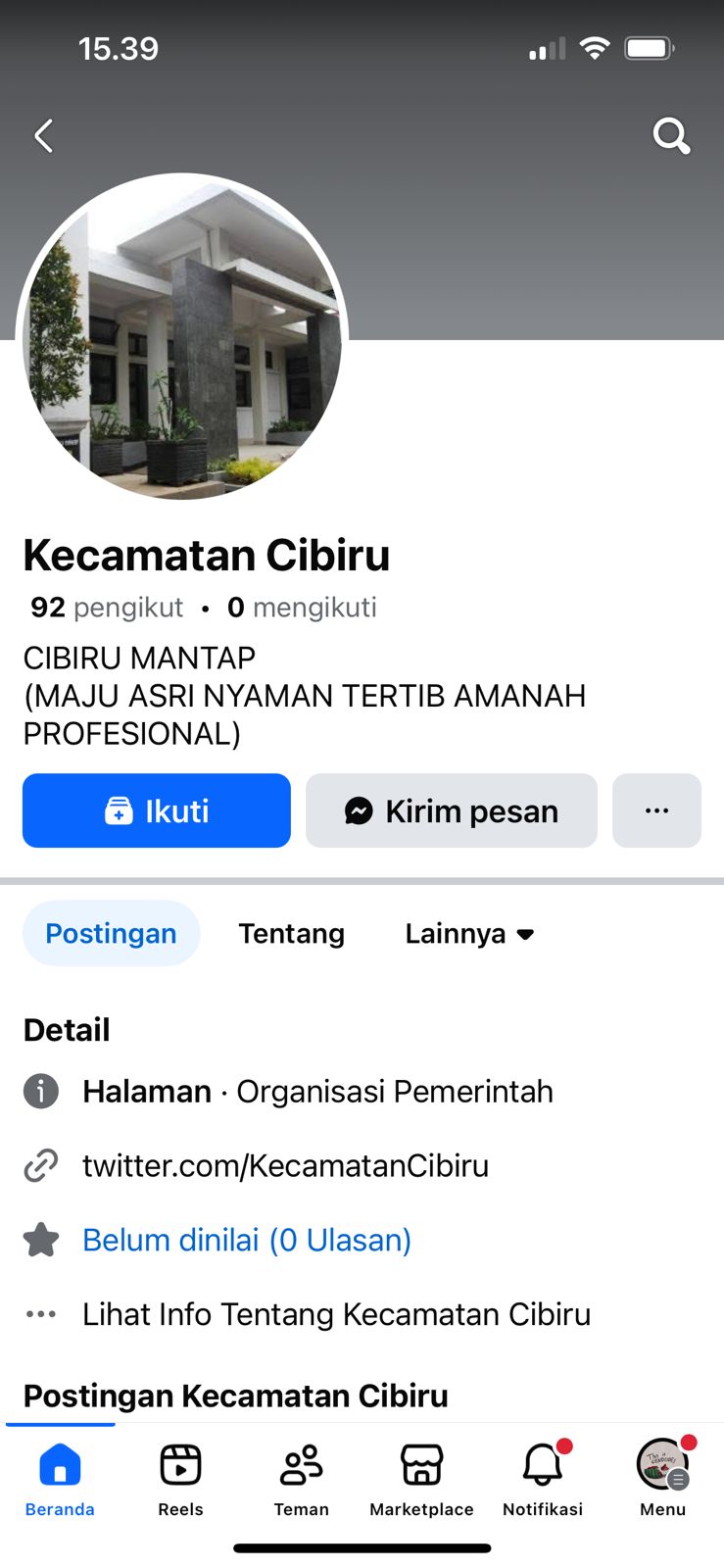
Task: Open Lihat Info Tentang Kecamatan Cibiru
Action: [x=336, y=1314]
